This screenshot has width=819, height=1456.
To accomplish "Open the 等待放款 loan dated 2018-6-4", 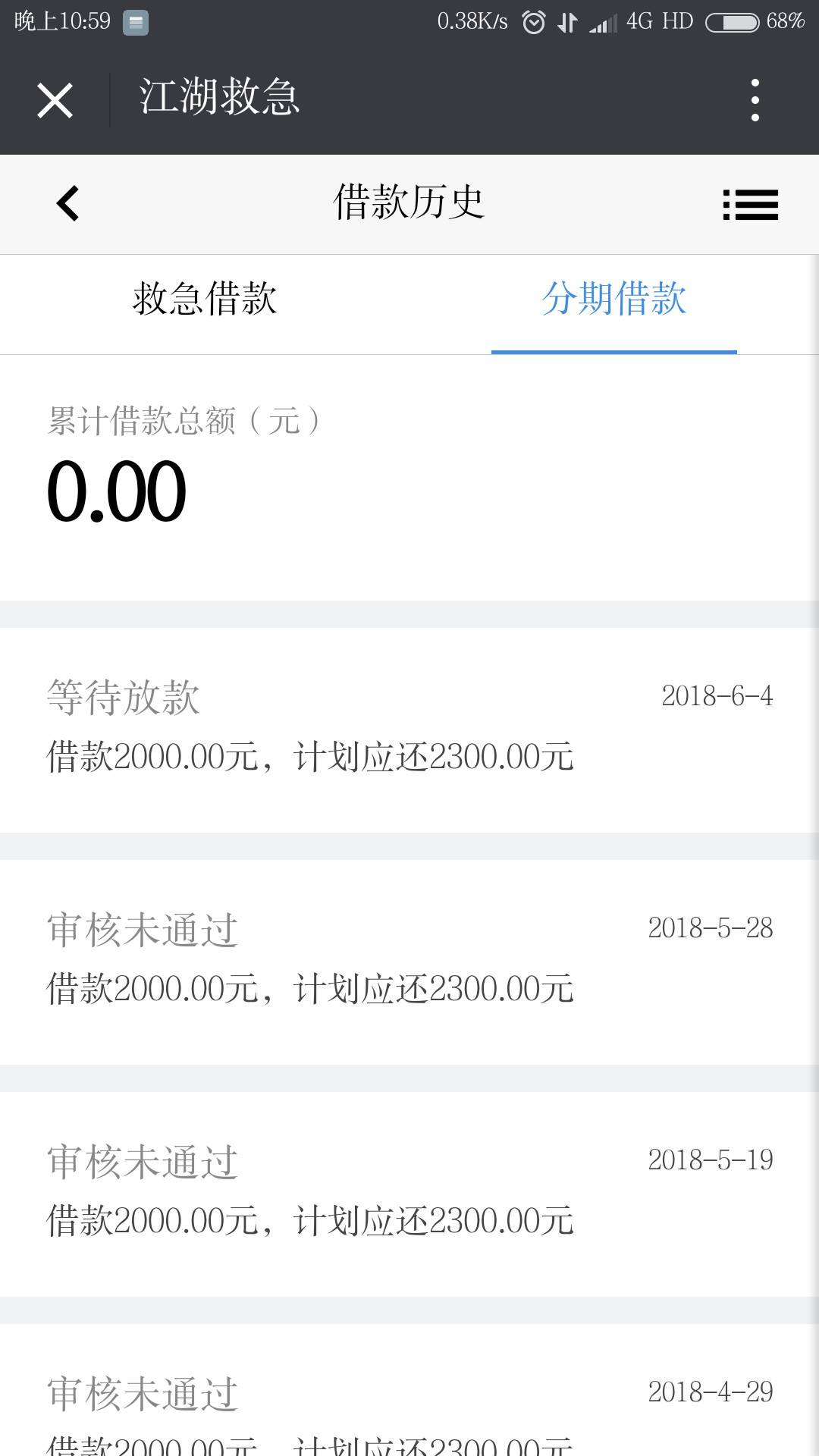I will pos(409,730).
